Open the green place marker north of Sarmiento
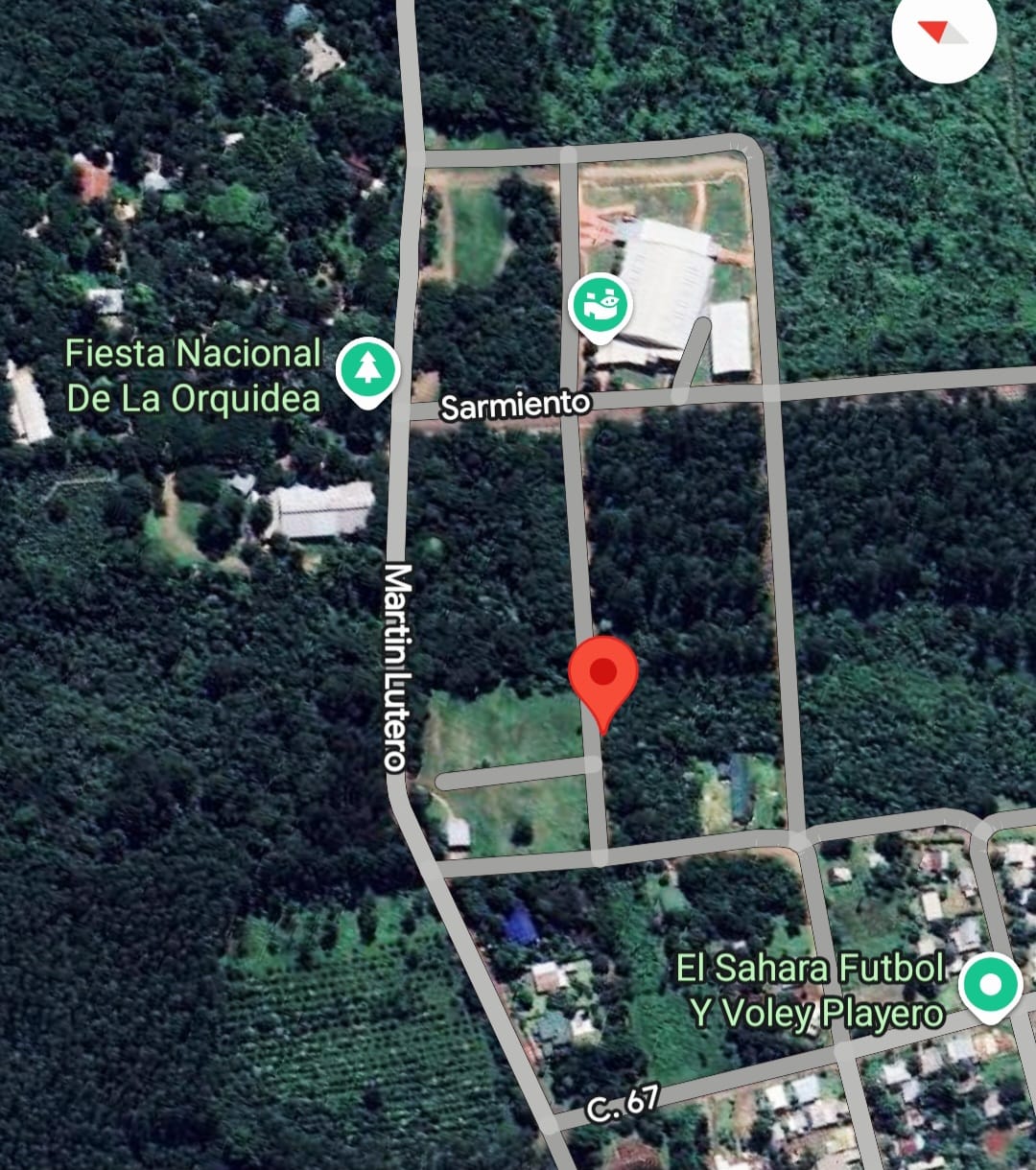The image size is (1036, 1170). pos(600,306)
